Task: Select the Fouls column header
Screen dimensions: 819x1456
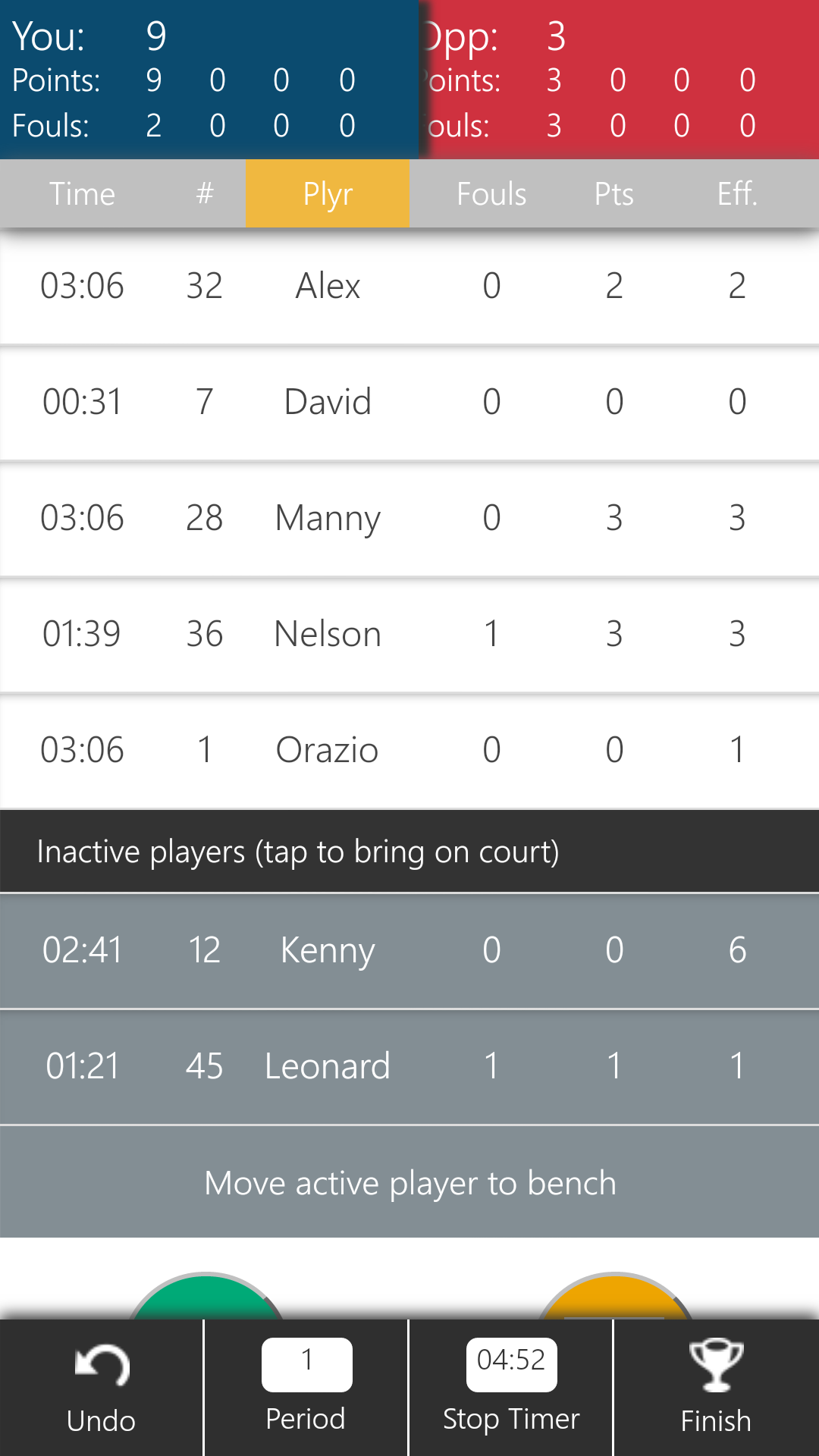Action: click(x=491, y=193)
